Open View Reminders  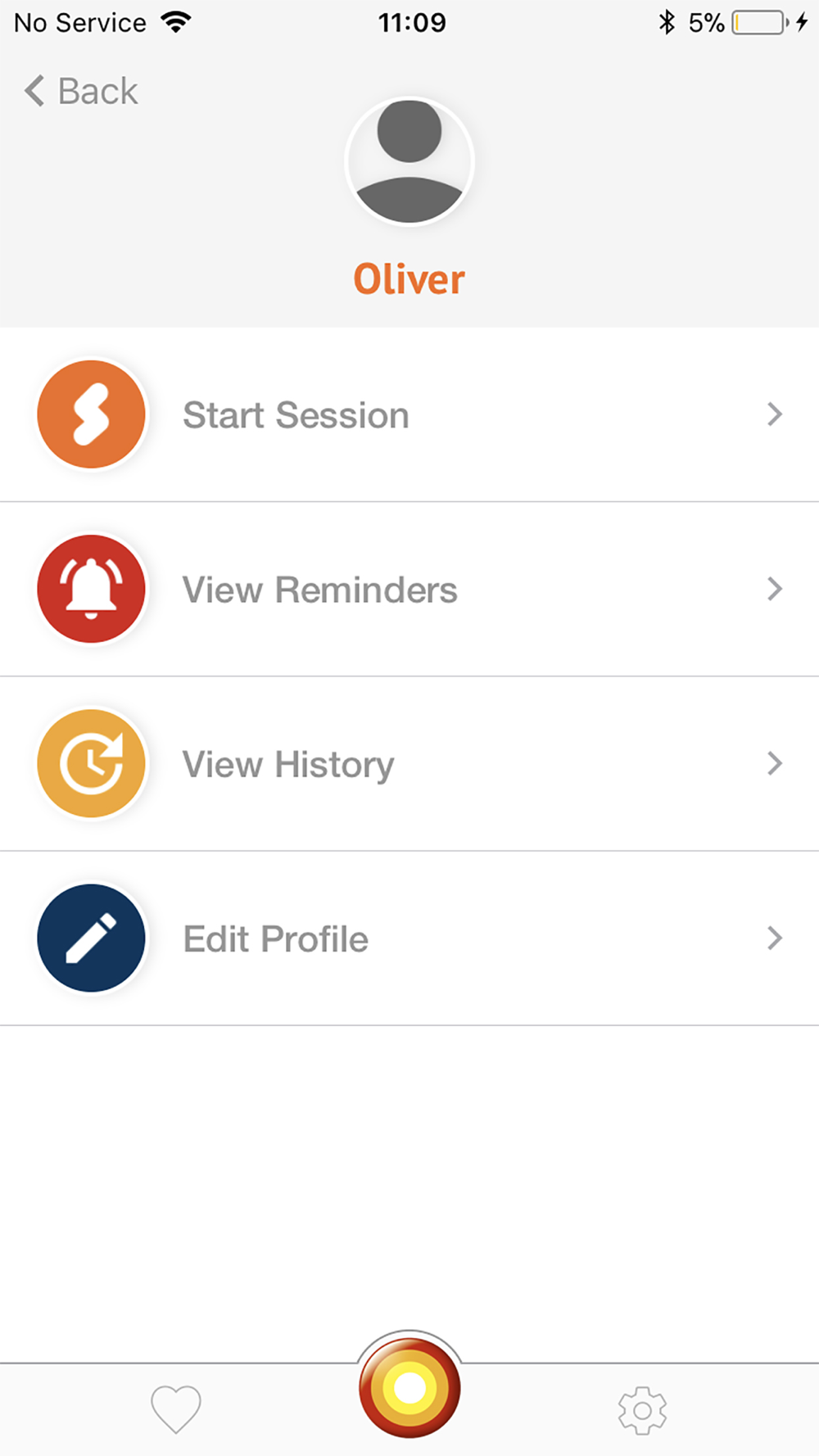pyautogui.click(x=409, y=590)
